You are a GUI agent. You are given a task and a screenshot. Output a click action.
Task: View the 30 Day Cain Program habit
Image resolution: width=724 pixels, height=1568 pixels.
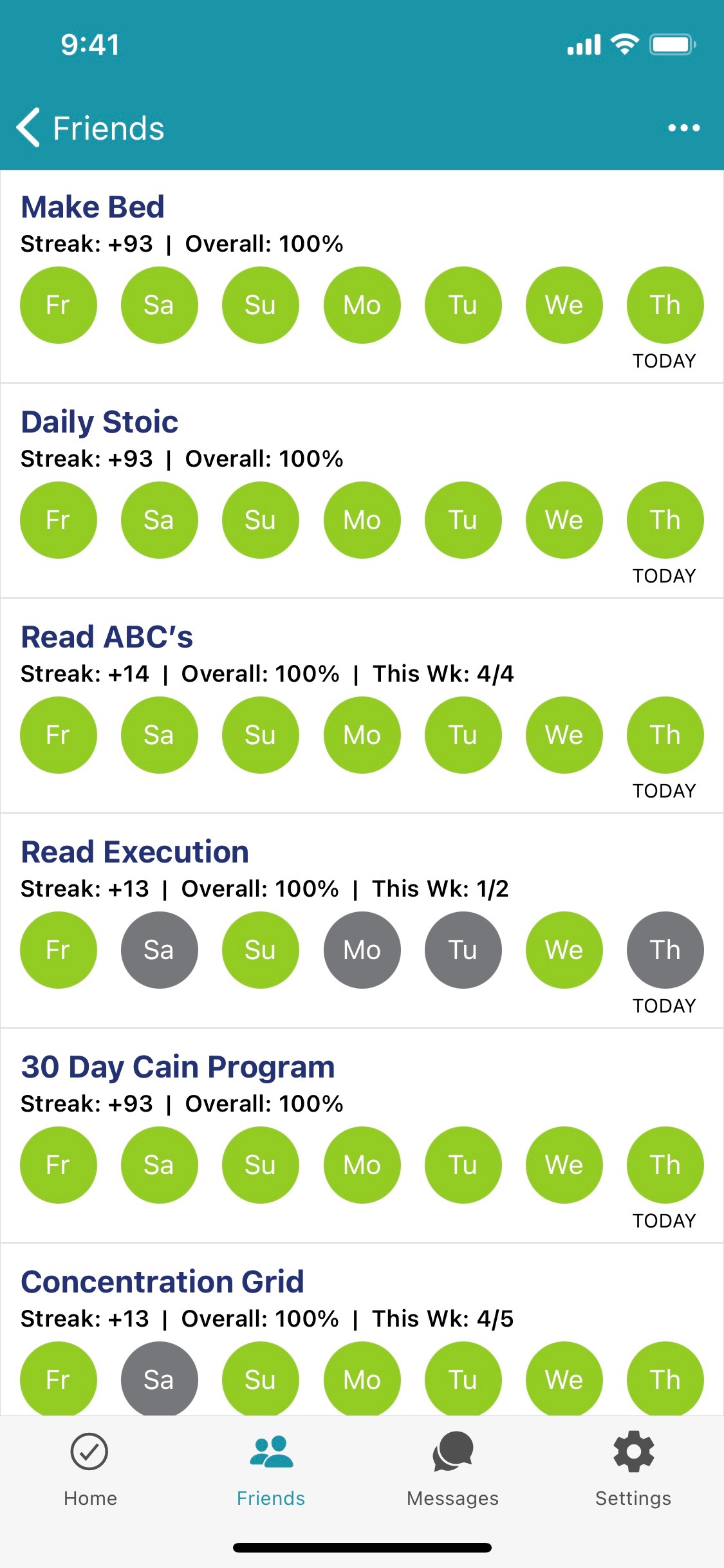click(x=178, y=1067)
